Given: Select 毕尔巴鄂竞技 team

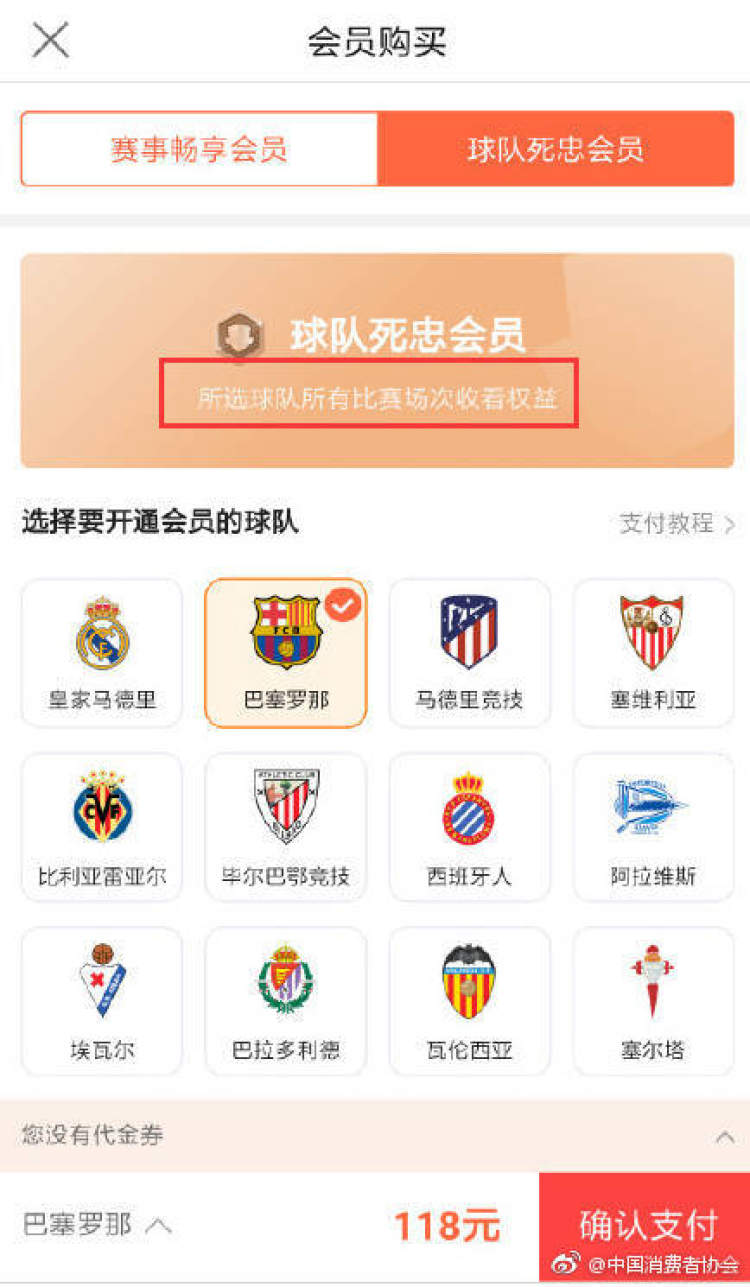Looking at the screenshot, I should (x=286, y=827).
